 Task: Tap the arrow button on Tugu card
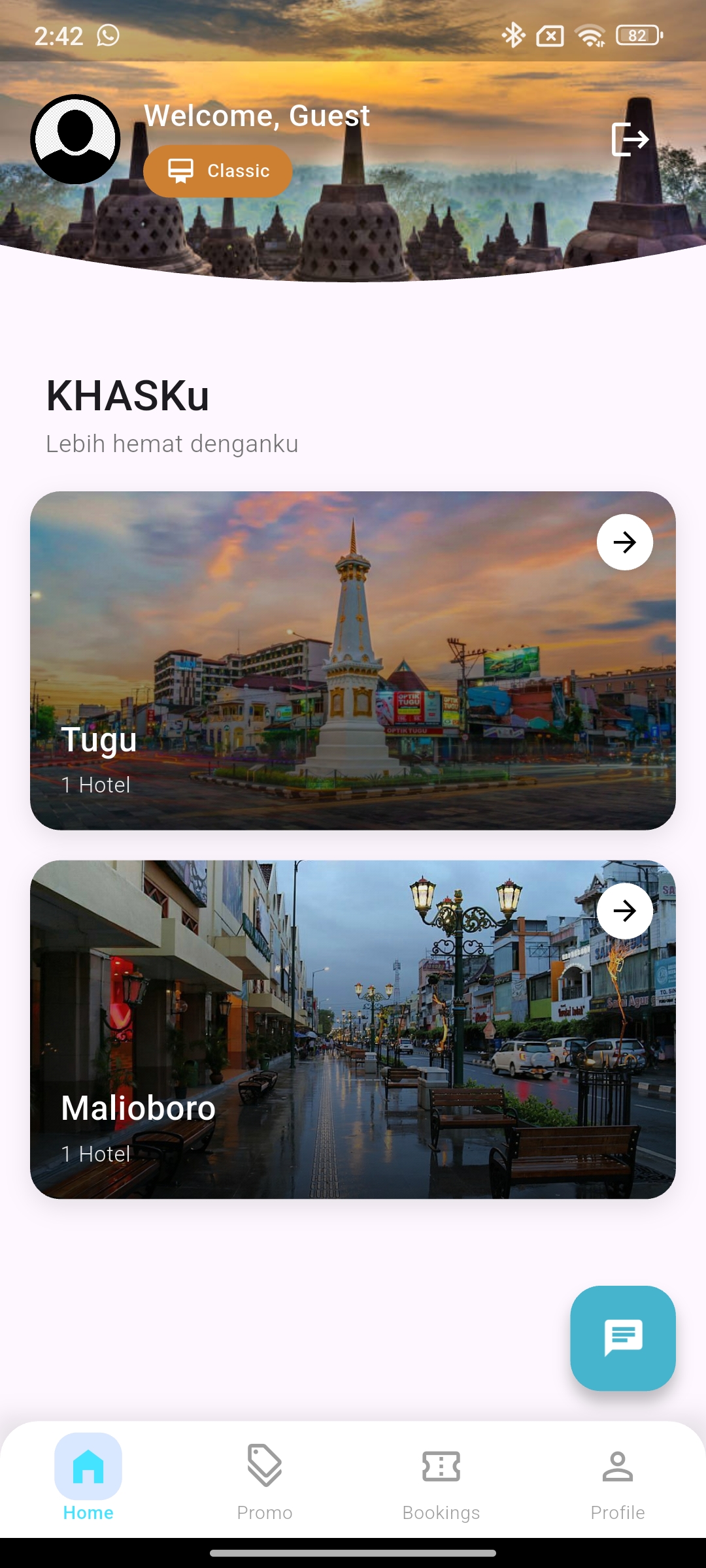click(624, 542)
